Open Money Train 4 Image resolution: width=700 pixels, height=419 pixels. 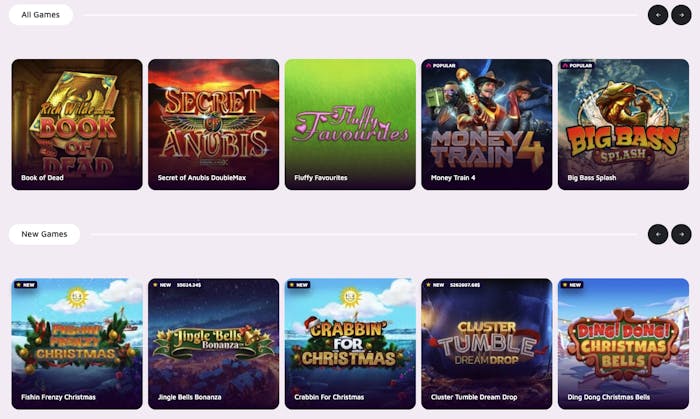(x=486, y=123)
